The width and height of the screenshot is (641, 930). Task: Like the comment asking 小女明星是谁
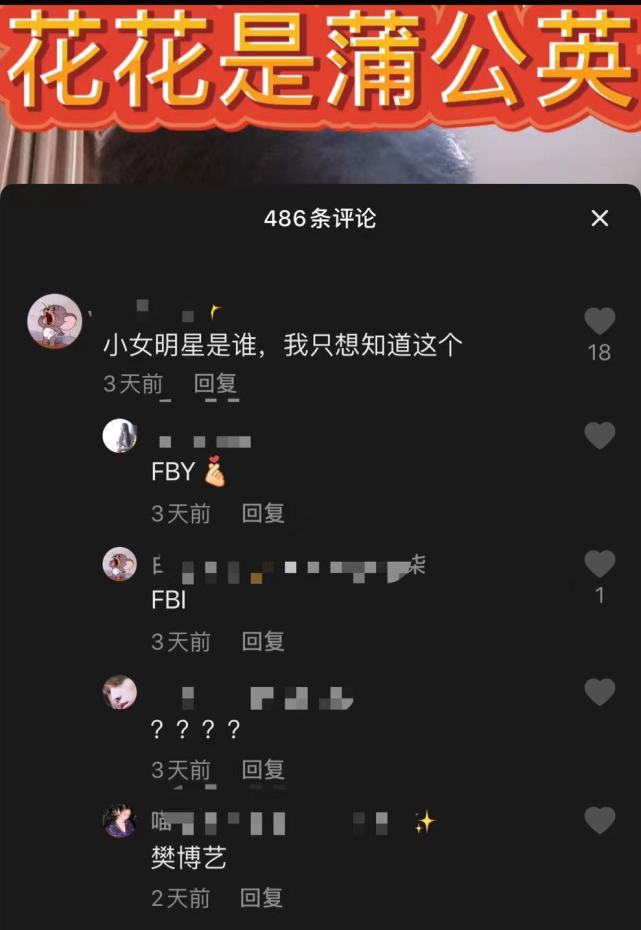[x=599, y=322]
